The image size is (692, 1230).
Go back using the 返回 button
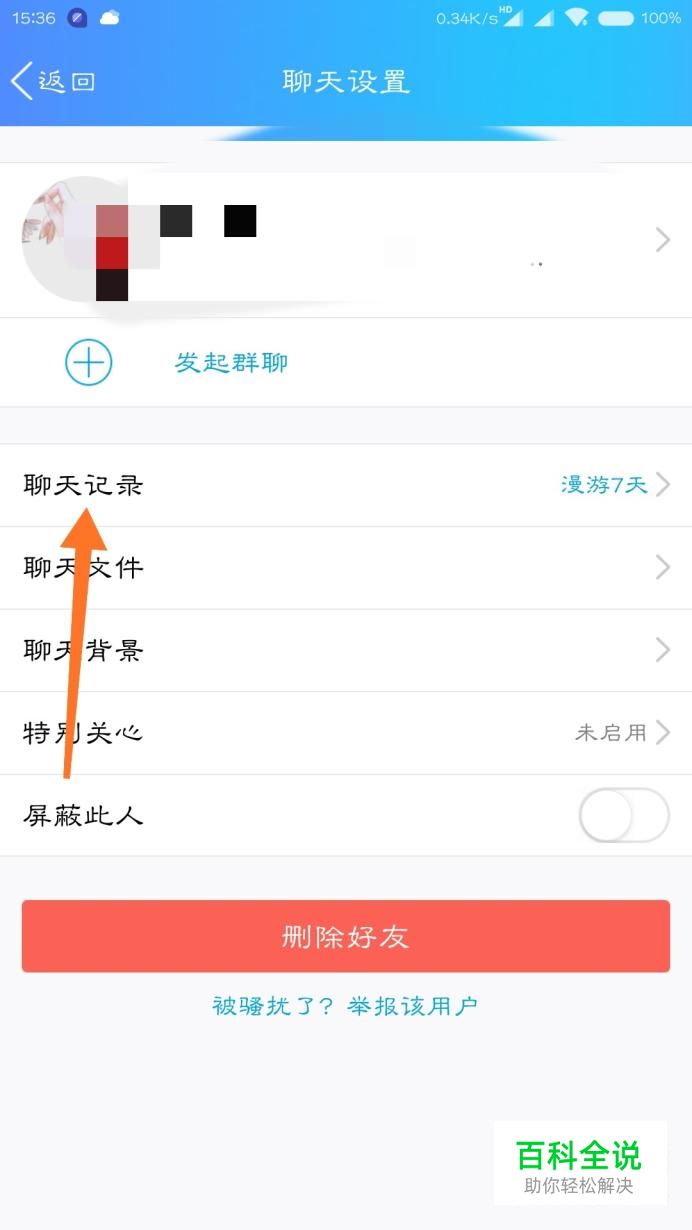click(53, 81)
